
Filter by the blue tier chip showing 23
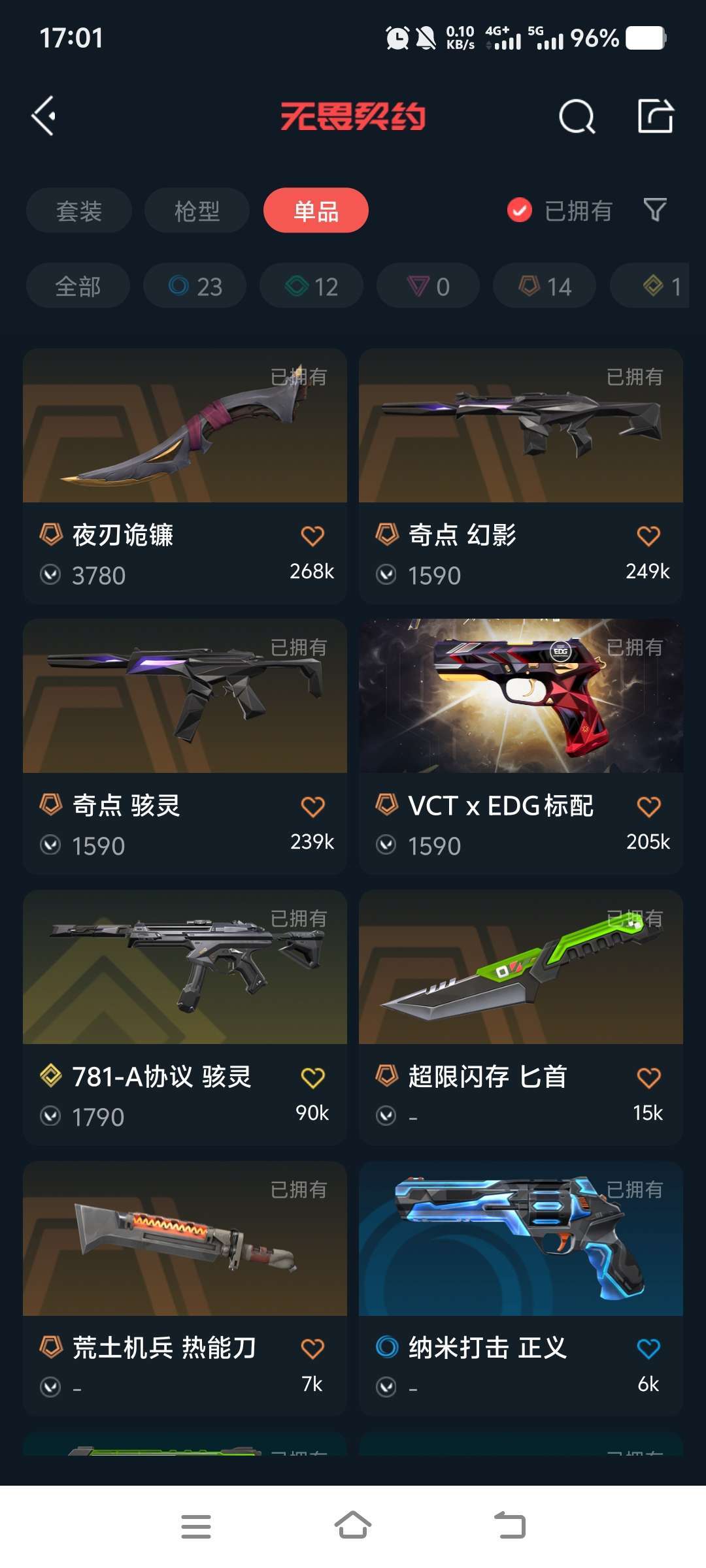[195, 286]
